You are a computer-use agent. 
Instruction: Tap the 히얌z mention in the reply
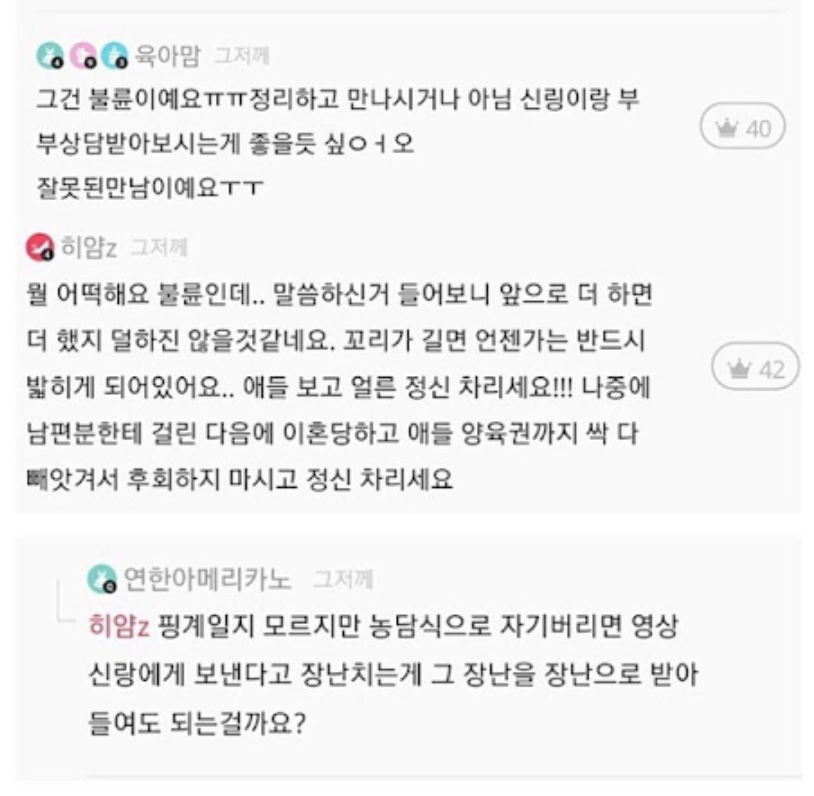click(x=119, y=626)
